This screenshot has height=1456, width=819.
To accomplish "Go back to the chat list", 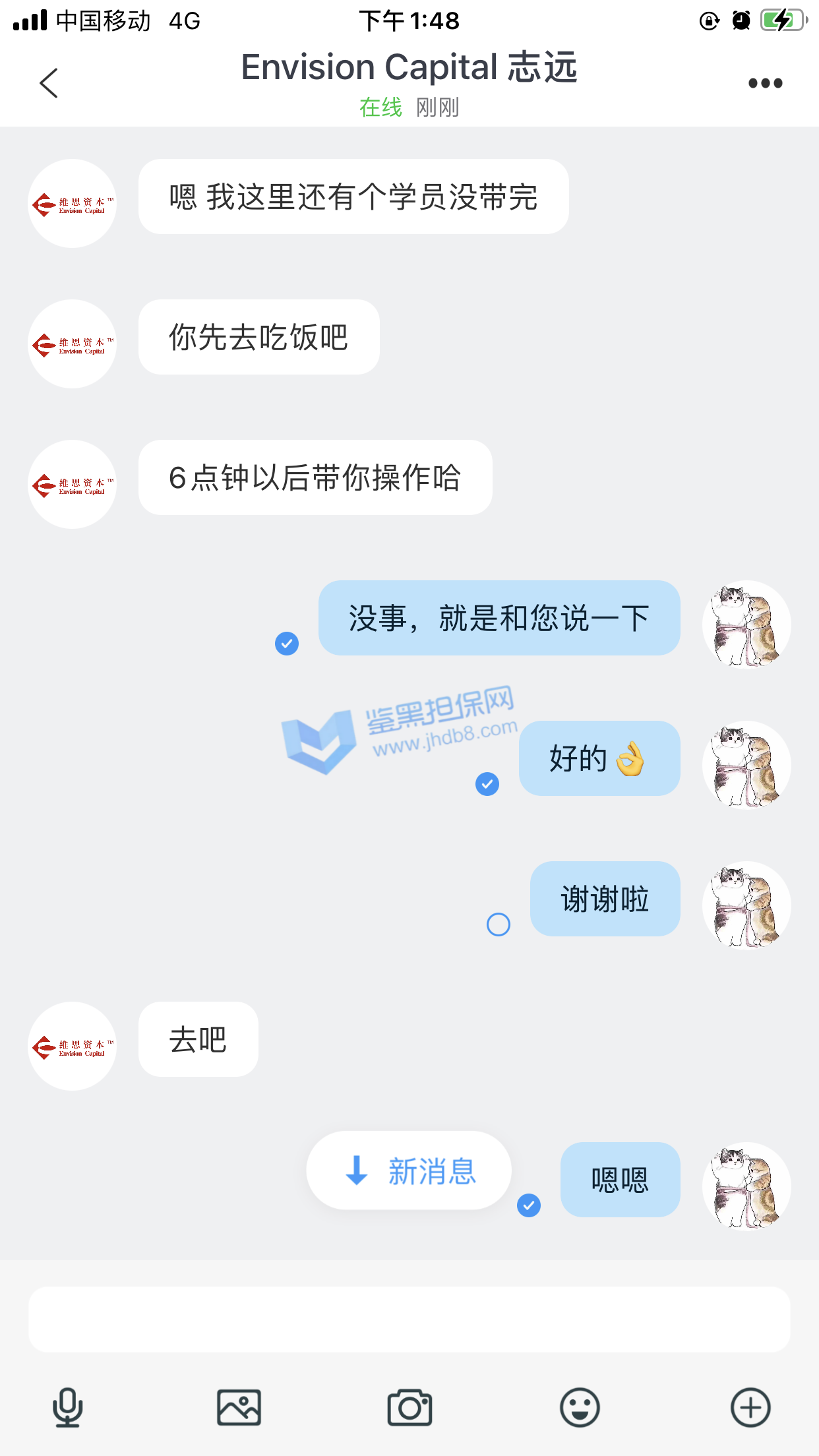I will 49,83.
